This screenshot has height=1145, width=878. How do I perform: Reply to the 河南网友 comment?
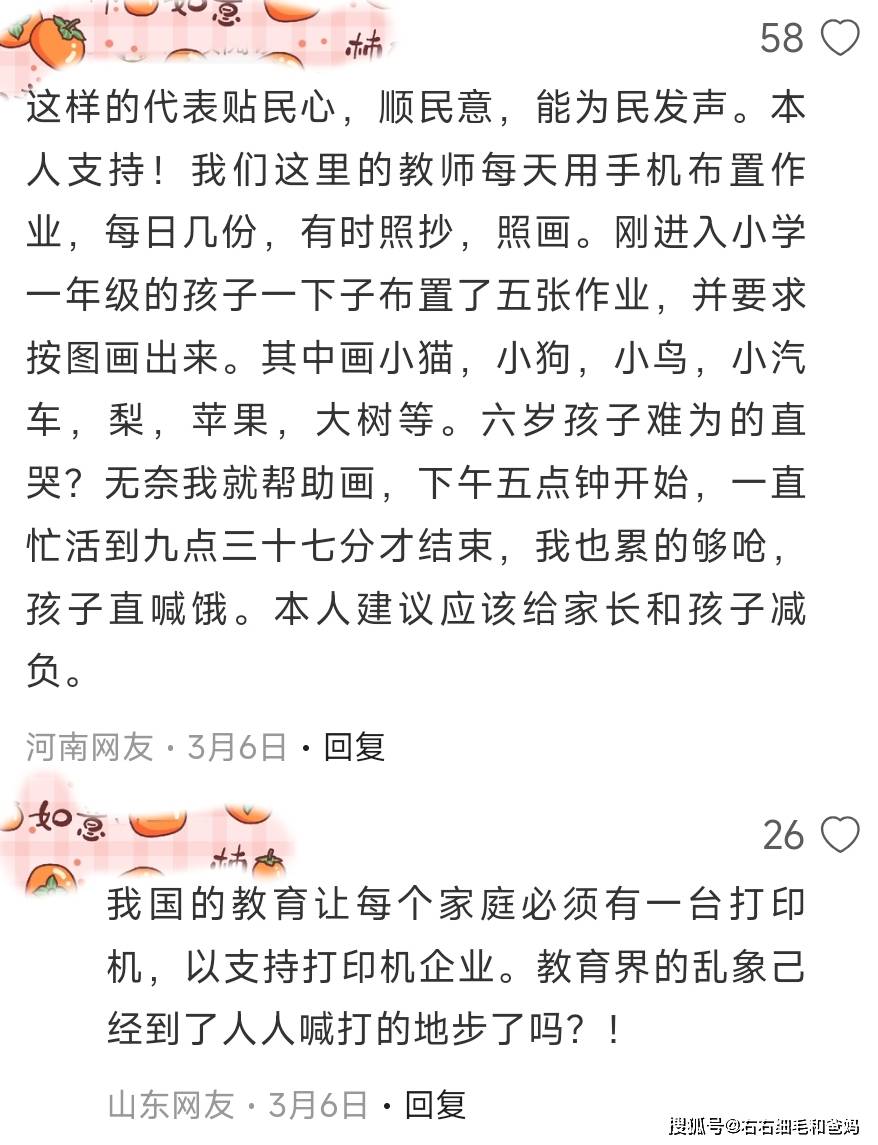pos(354,746)
